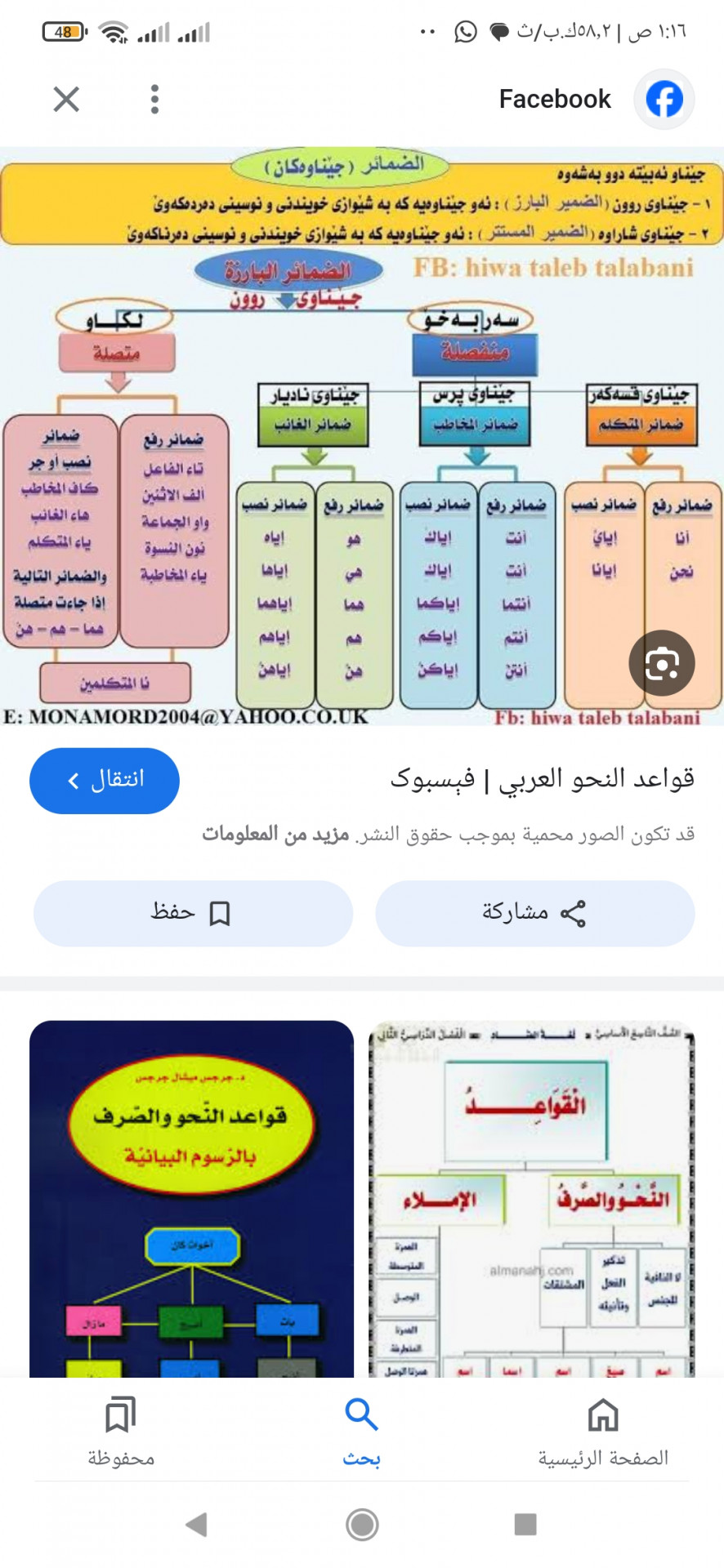Open the three-dot overflow menu
Screen dimensions: 724x1568
coord(154,100)
